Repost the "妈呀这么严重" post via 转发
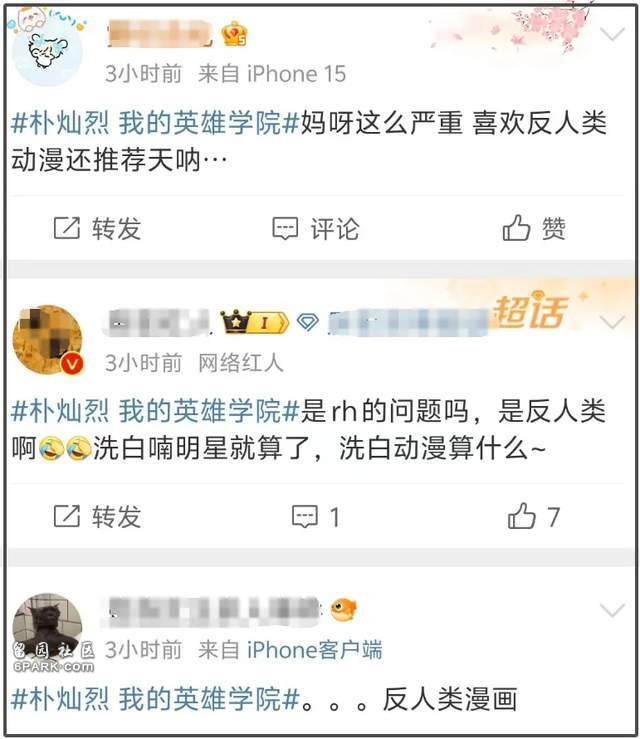640x739 pixels. 97,229
